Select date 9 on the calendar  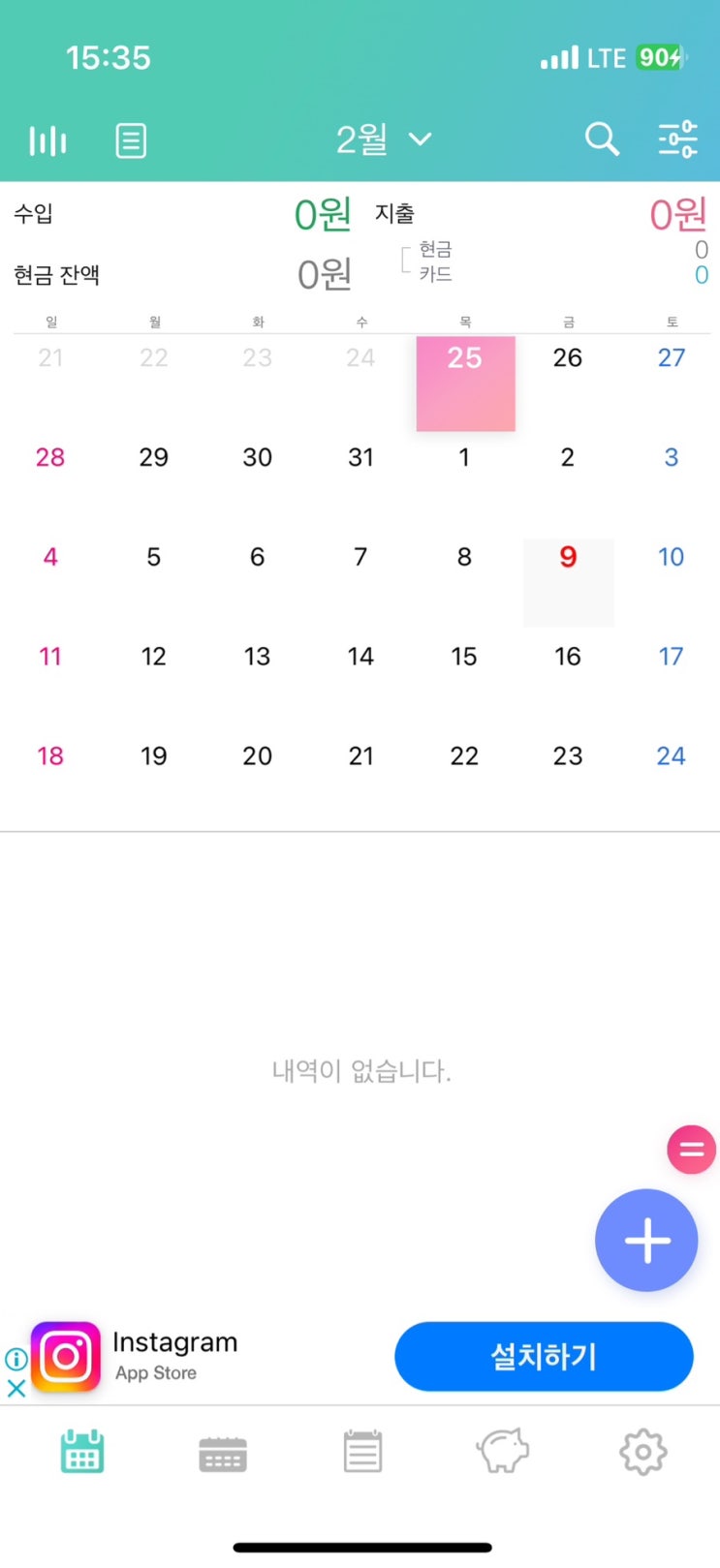click(x=568, y=581)
